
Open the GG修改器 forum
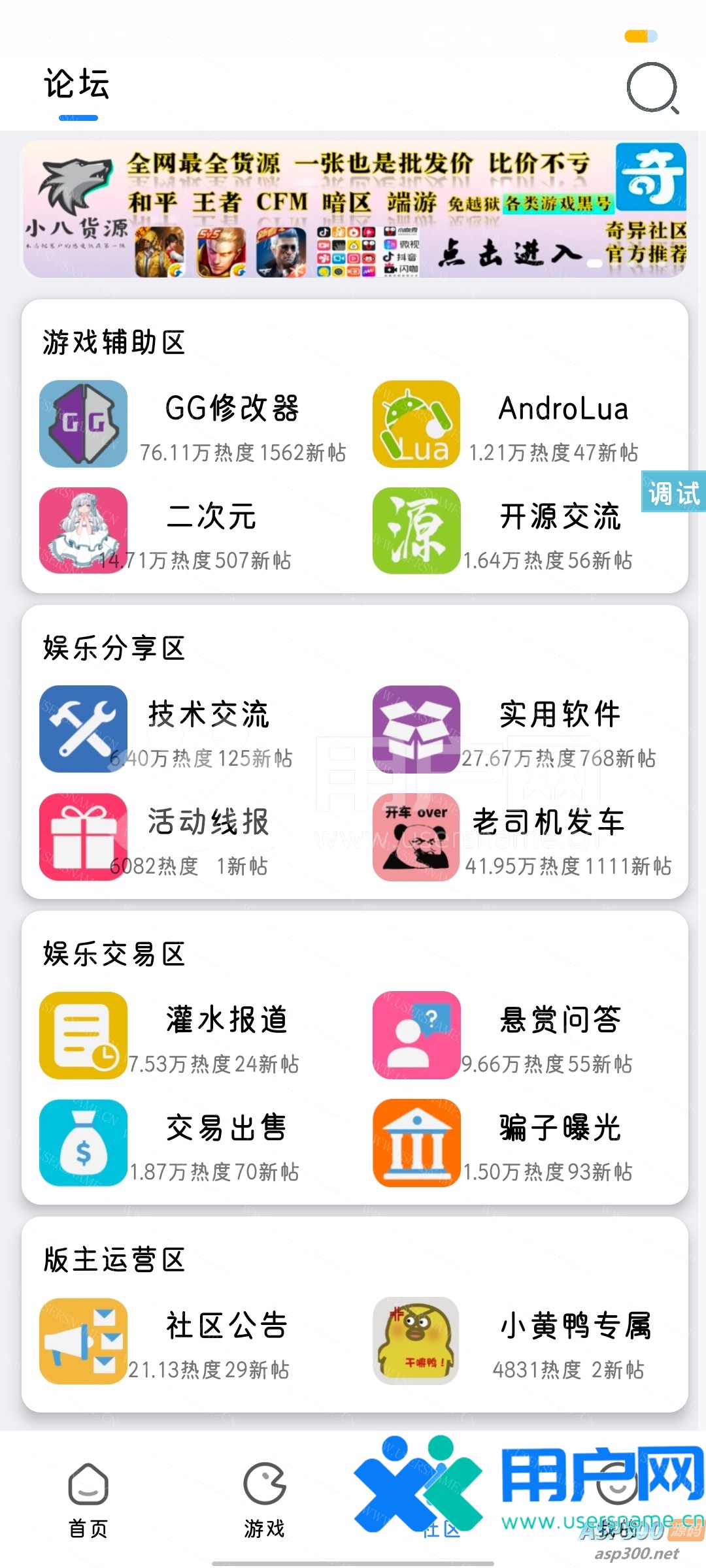[x=193, y=424]
